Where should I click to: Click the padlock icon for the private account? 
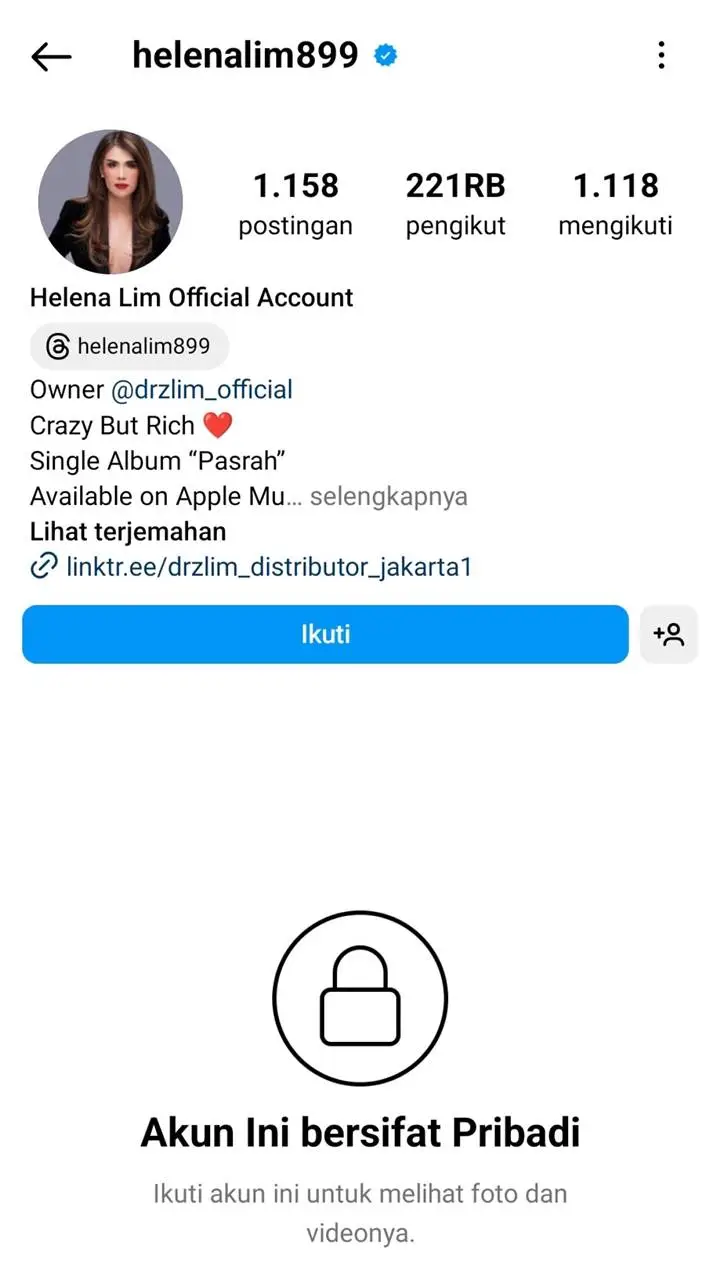point(360,999)
